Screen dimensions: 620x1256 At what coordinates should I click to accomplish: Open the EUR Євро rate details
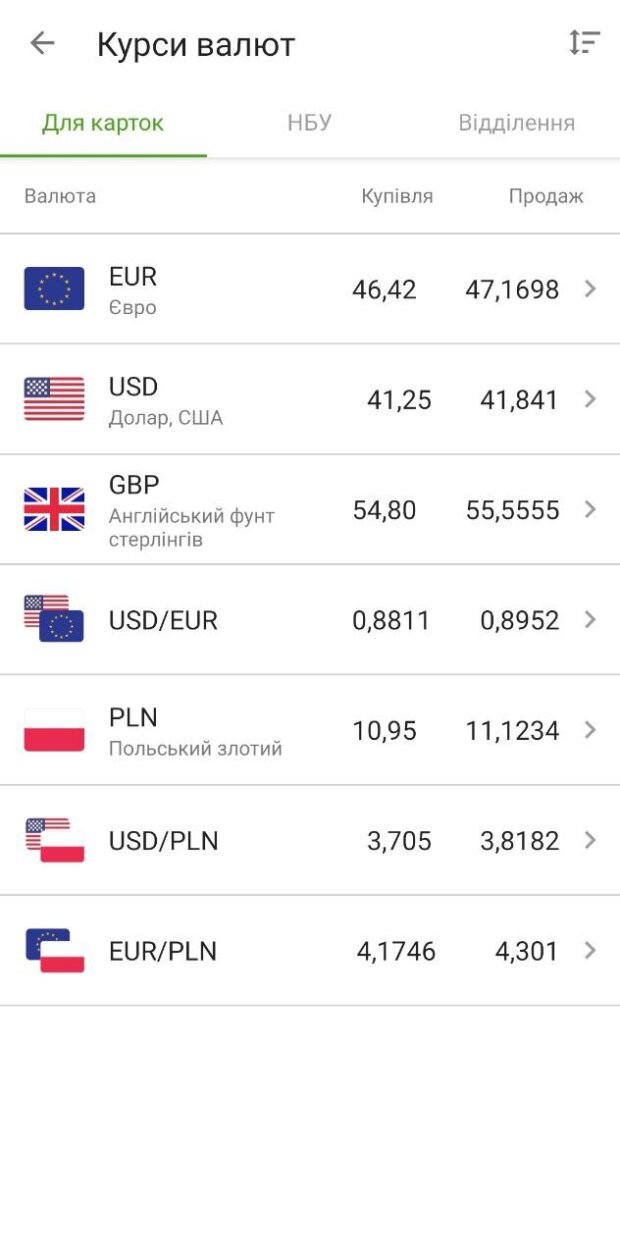[x=310, y=289]
